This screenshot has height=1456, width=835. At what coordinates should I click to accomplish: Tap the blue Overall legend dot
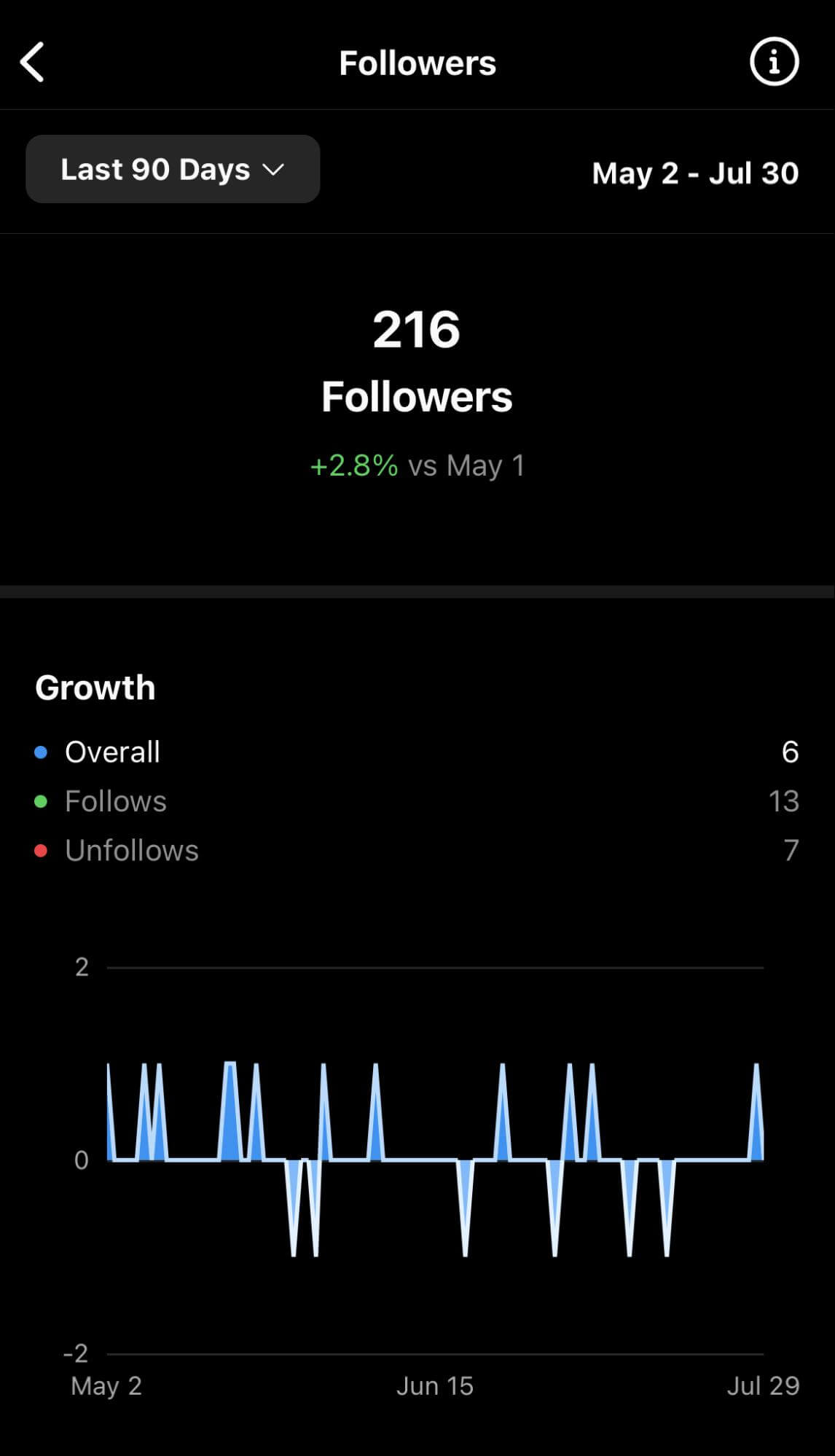(x=41, y=750)
